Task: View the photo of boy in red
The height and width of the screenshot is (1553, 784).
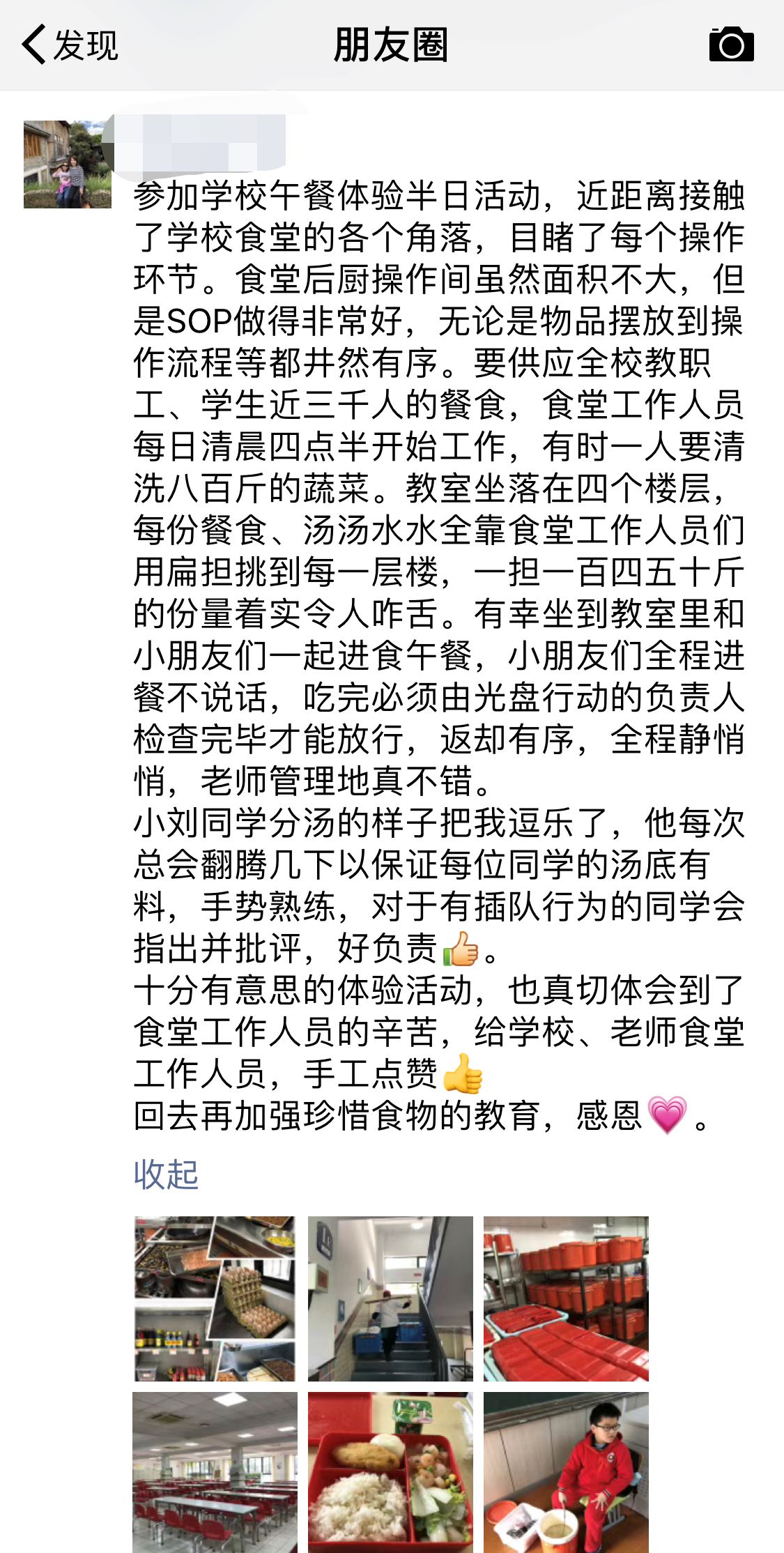Action: tap(566, 1472)
